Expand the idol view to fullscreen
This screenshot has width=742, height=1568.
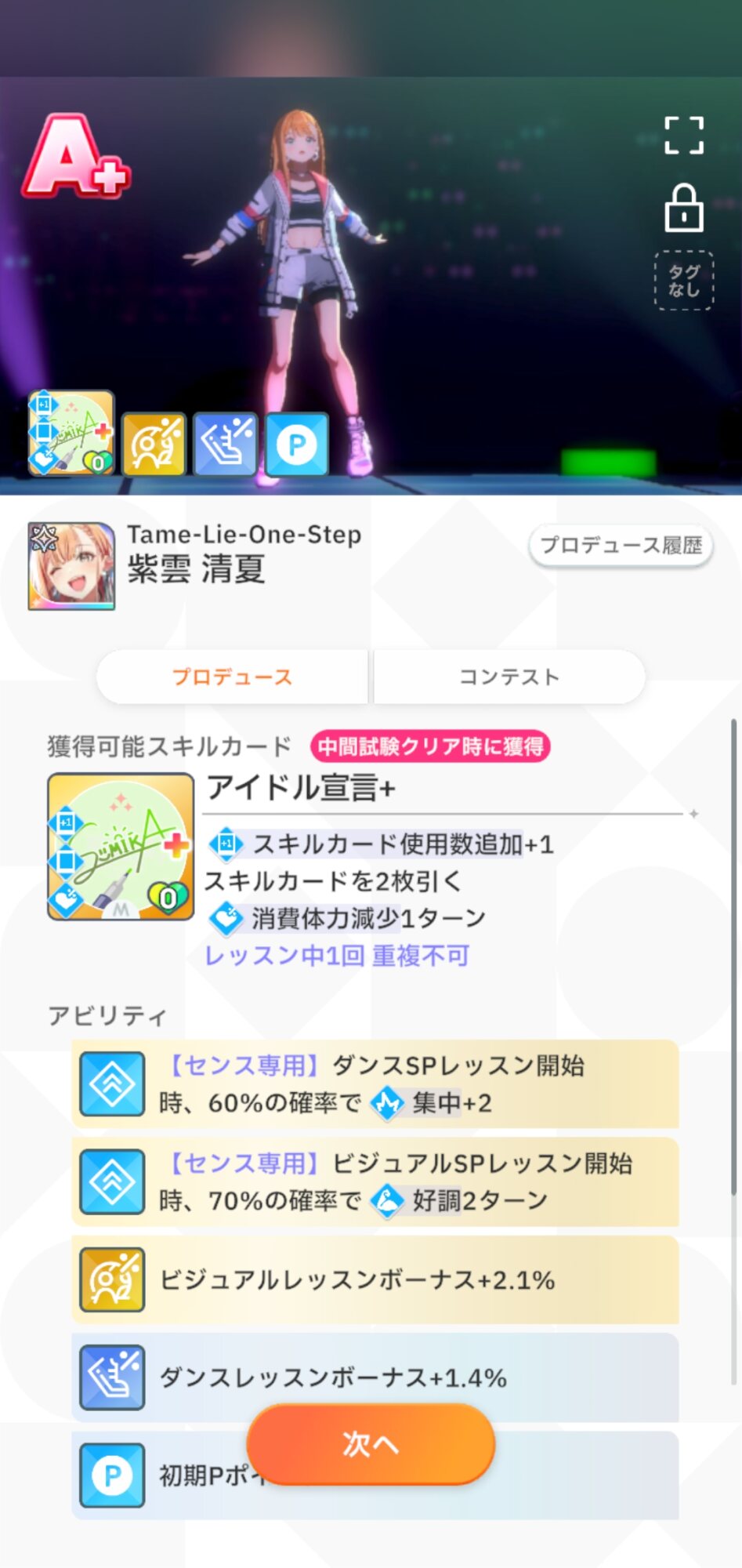coord(684,135)
